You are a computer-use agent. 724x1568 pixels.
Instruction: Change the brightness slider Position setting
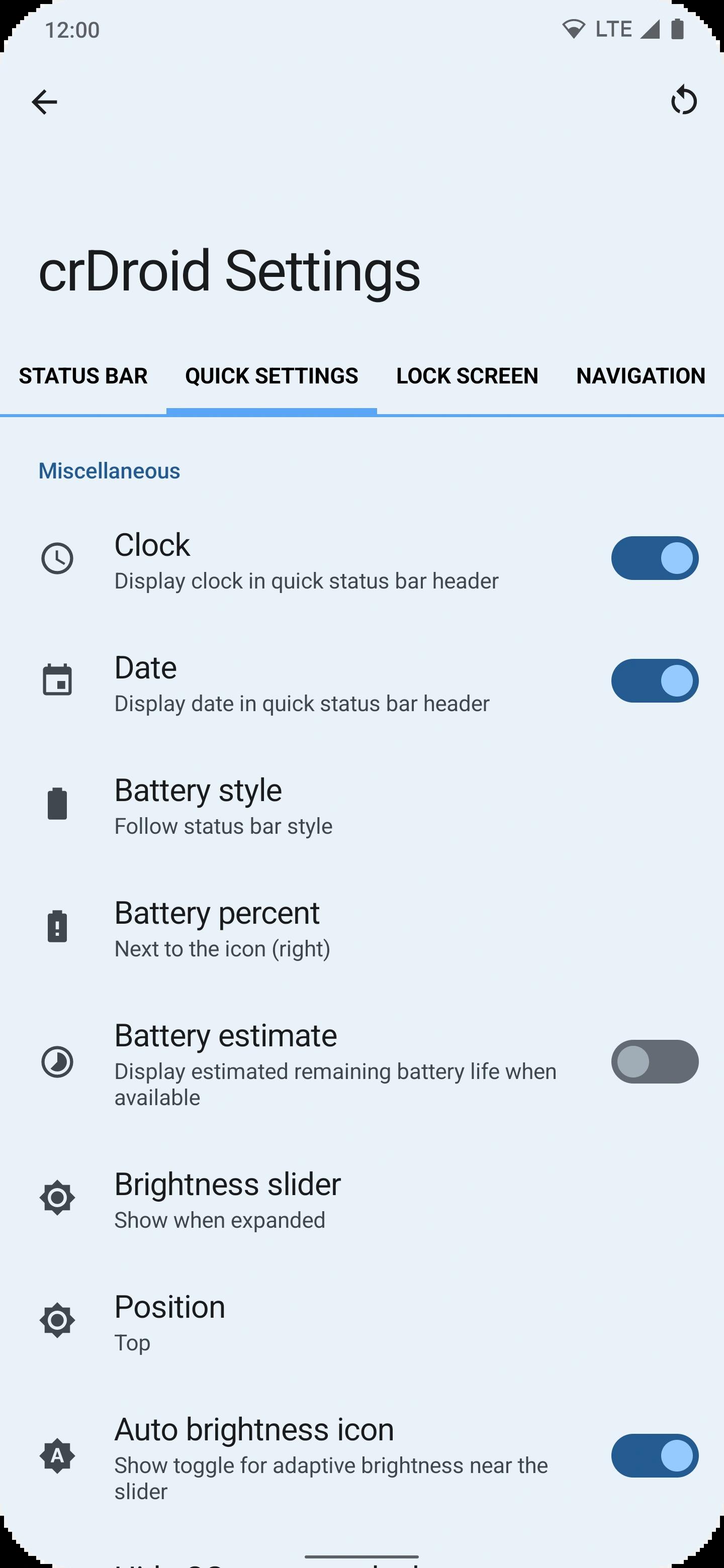(x=305, y=1320)
